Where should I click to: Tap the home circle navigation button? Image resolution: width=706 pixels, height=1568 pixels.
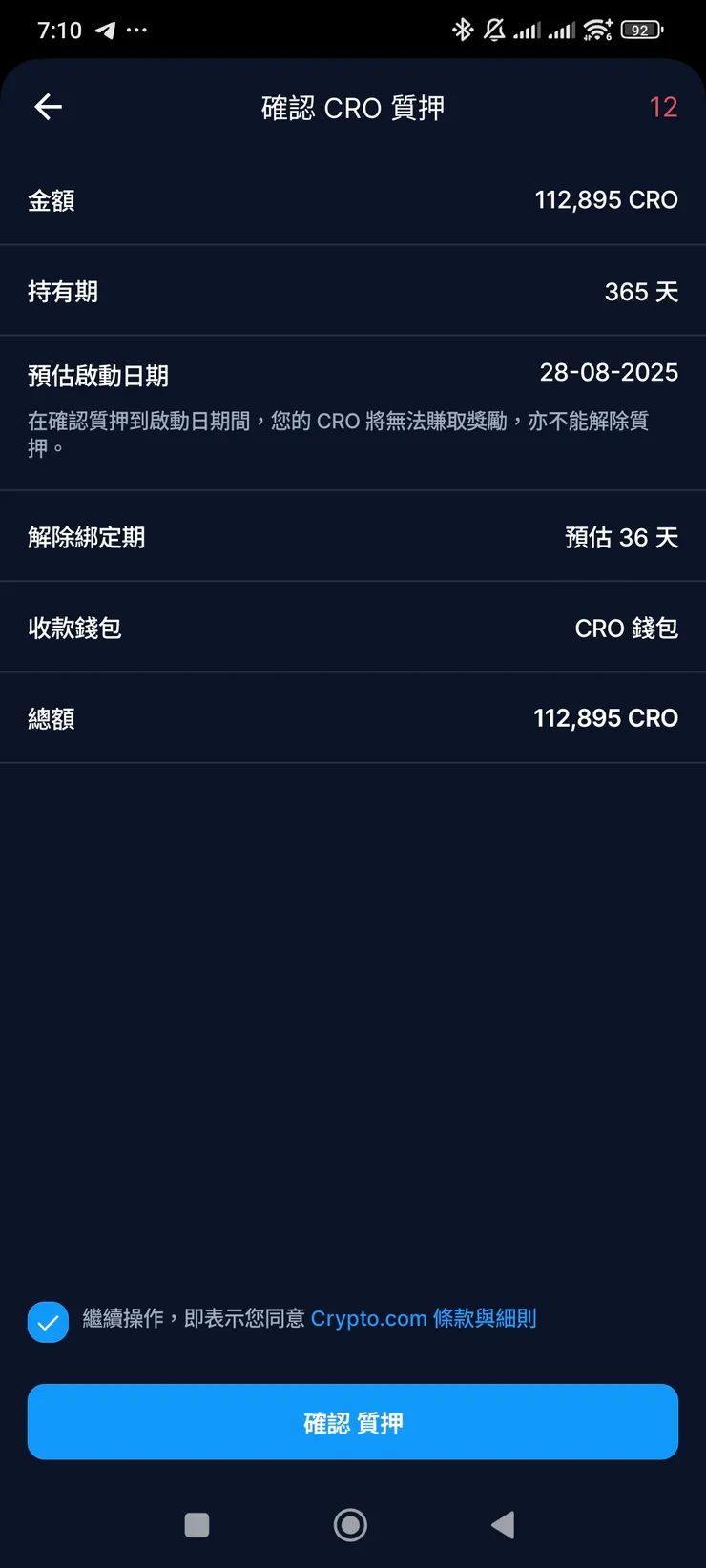pos(350,1525)
